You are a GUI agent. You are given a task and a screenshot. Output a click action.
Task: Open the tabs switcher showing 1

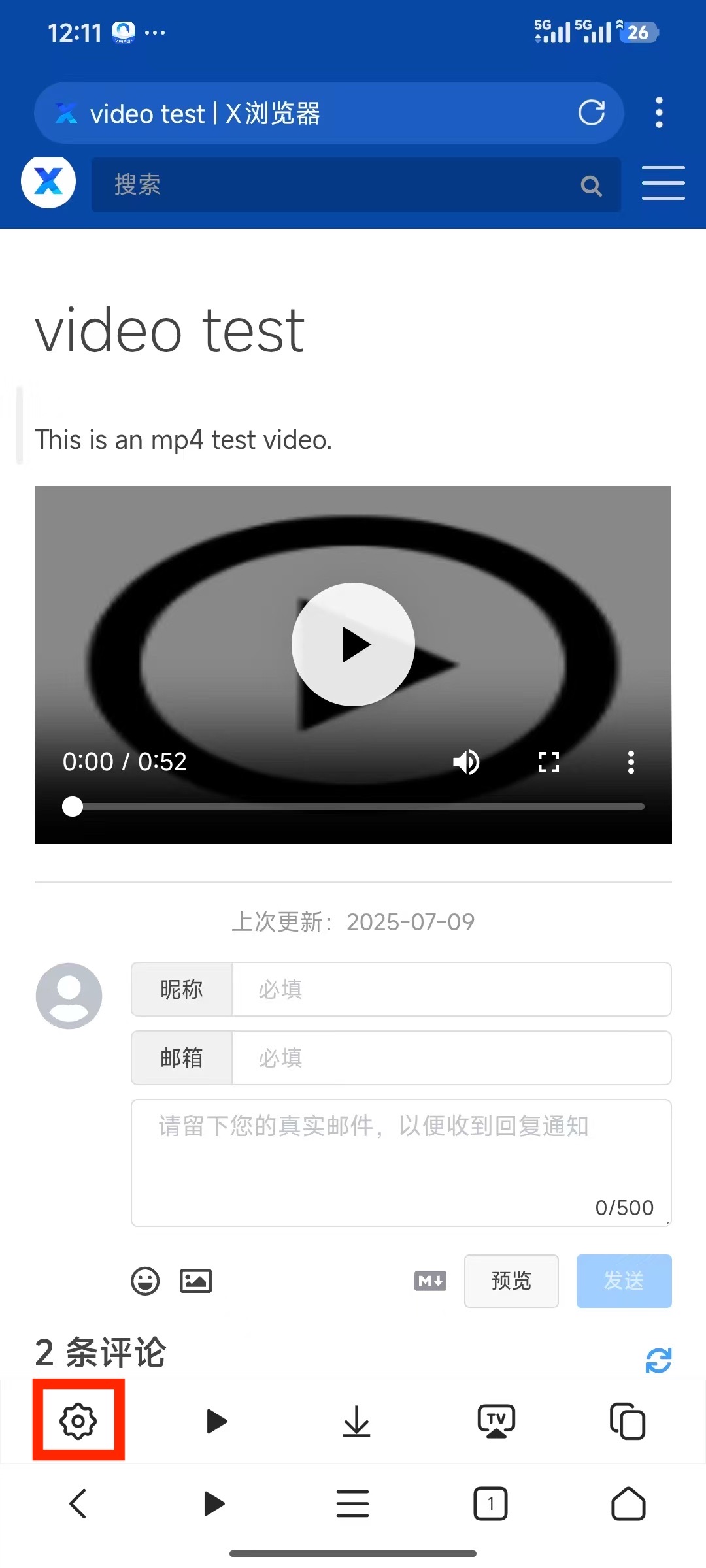[490, 1504]
